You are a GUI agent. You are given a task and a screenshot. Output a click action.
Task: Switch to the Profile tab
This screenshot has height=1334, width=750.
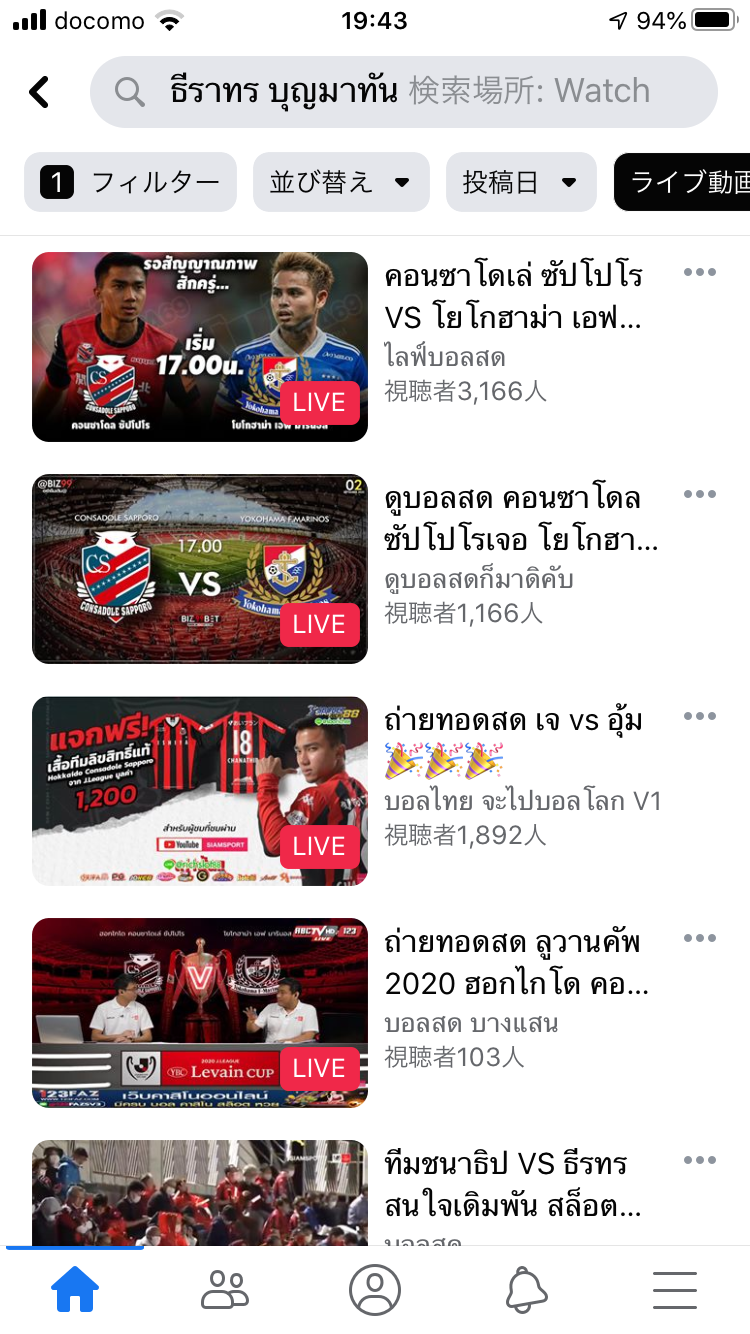[375, 1290]
